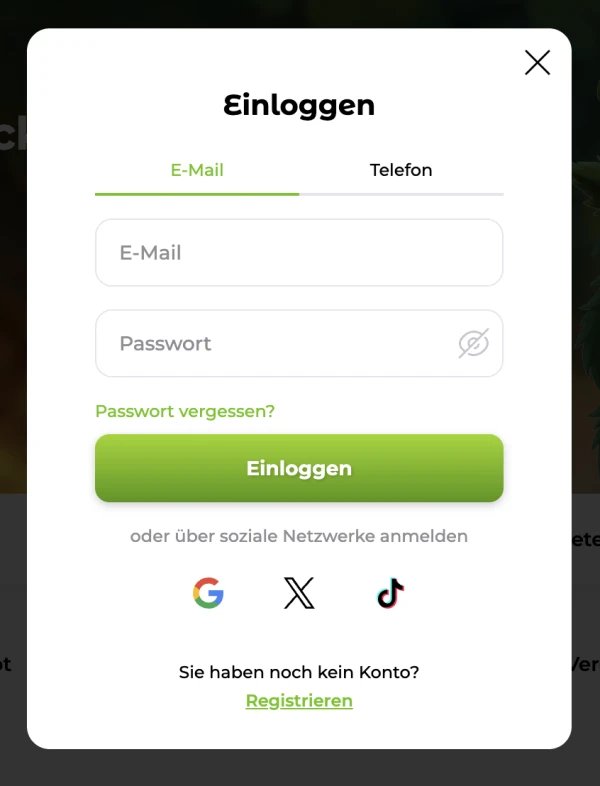
Task: Sign in with TikTok
Action: click(390, 594)
